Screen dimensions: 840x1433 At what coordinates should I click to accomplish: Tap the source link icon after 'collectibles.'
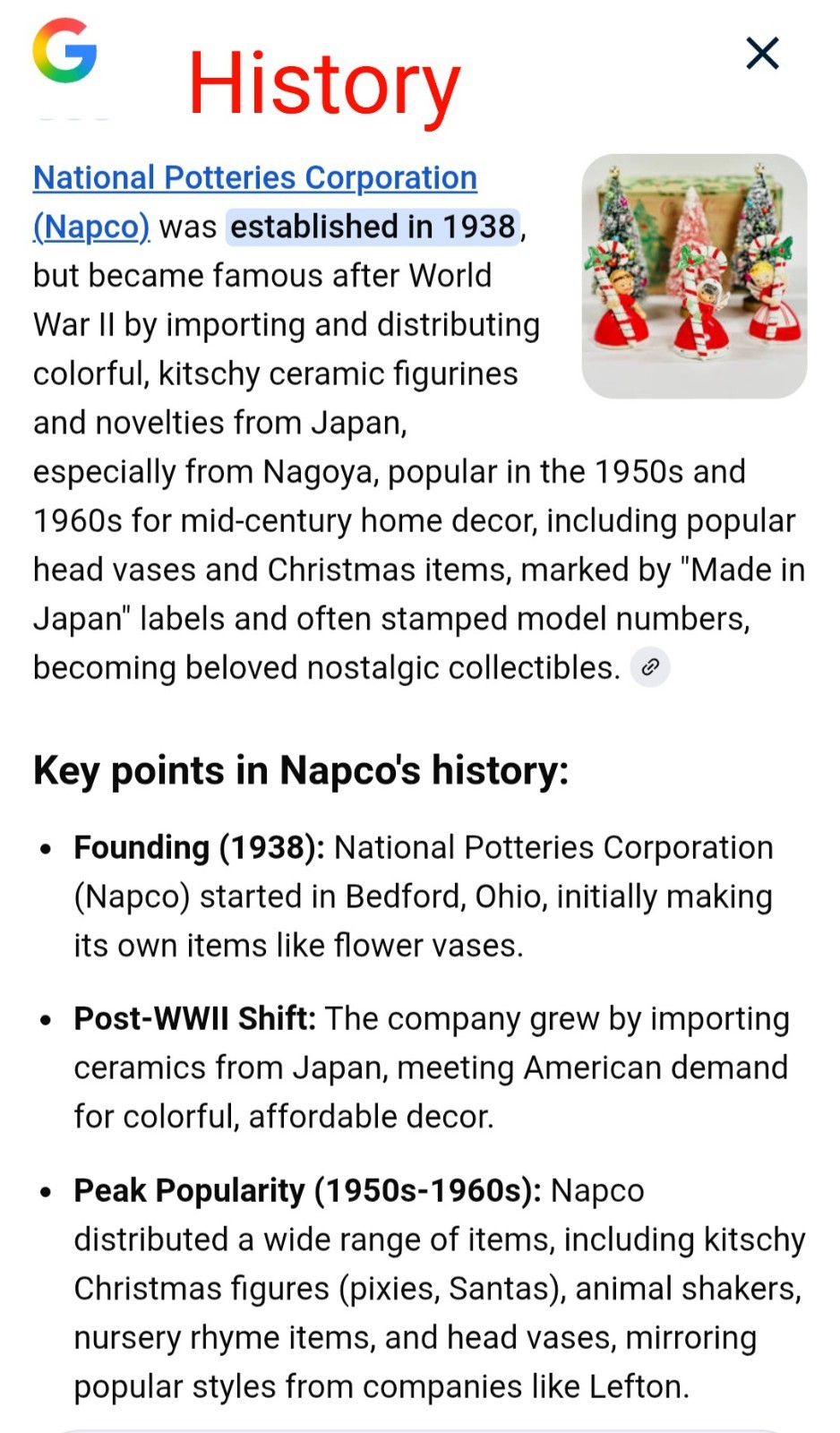click(x=651, y=667)
